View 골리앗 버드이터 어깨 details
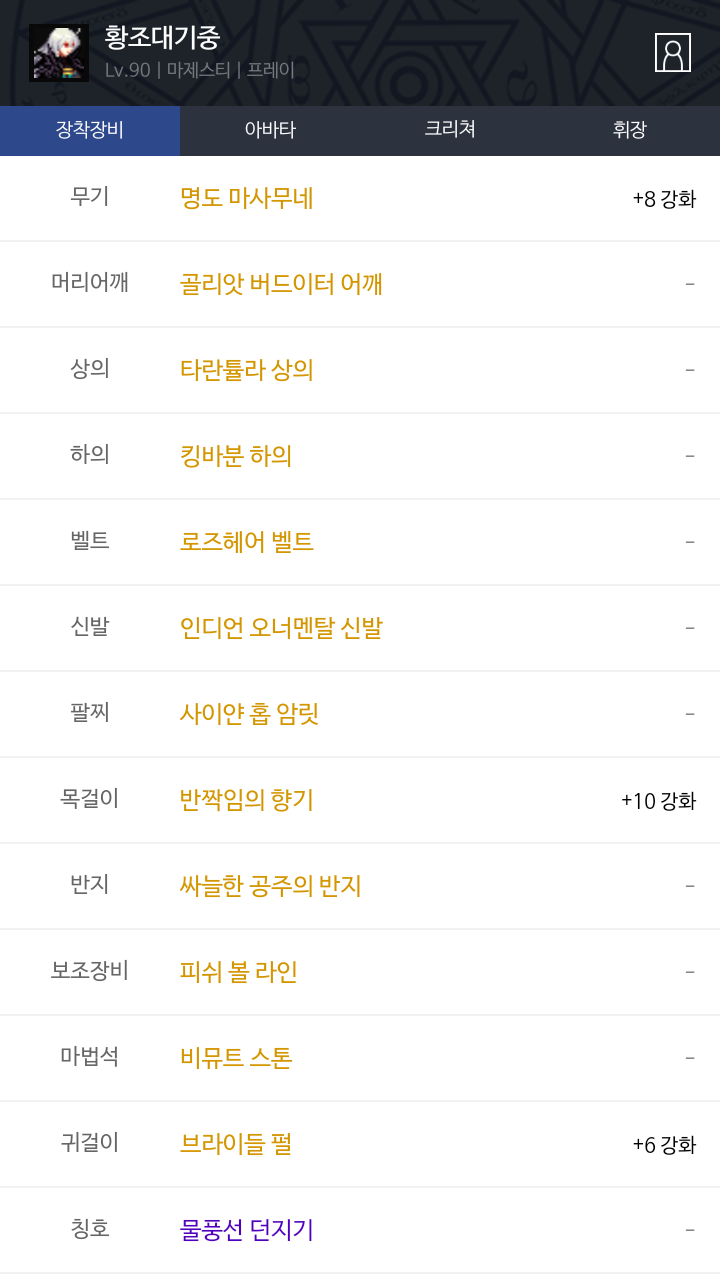Screen dimensions: 720x1280 tap(281, 284)
